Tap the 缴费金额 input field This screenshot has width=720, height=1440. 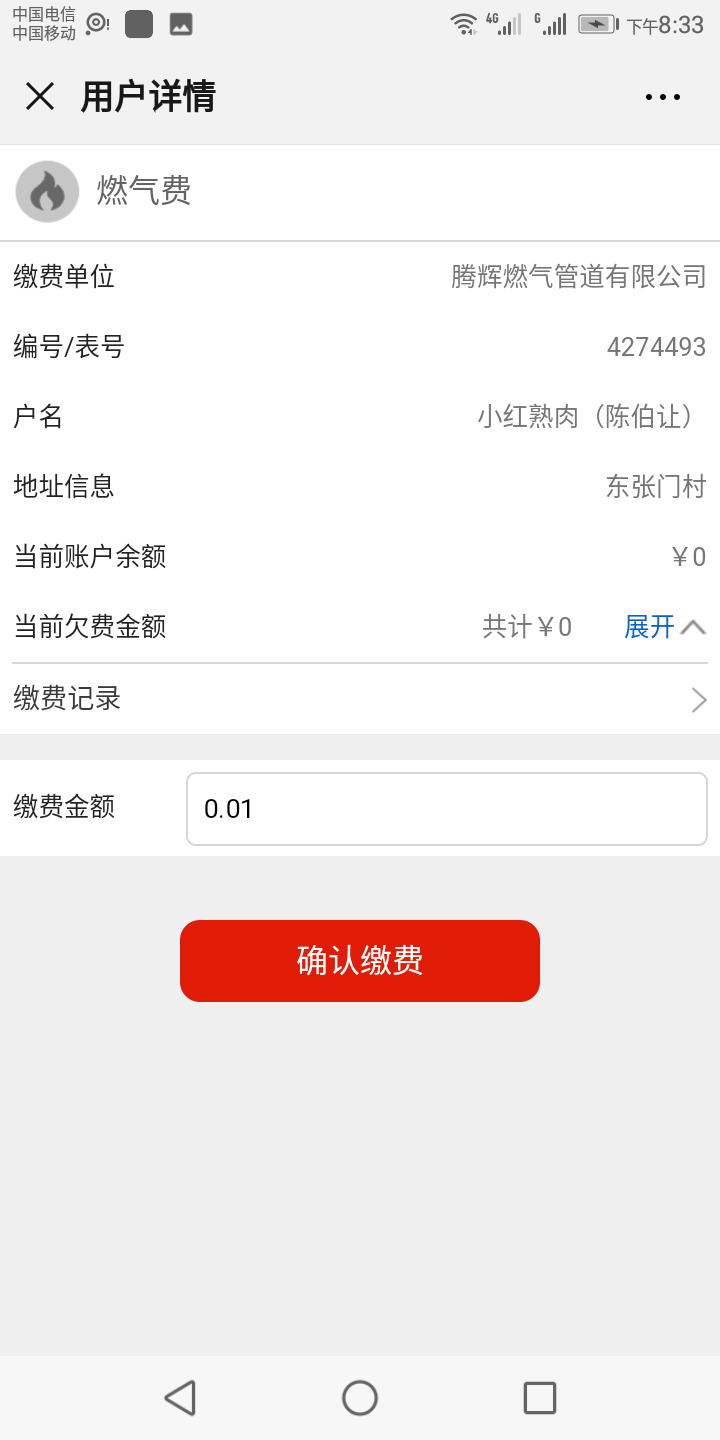click(446, 809)
